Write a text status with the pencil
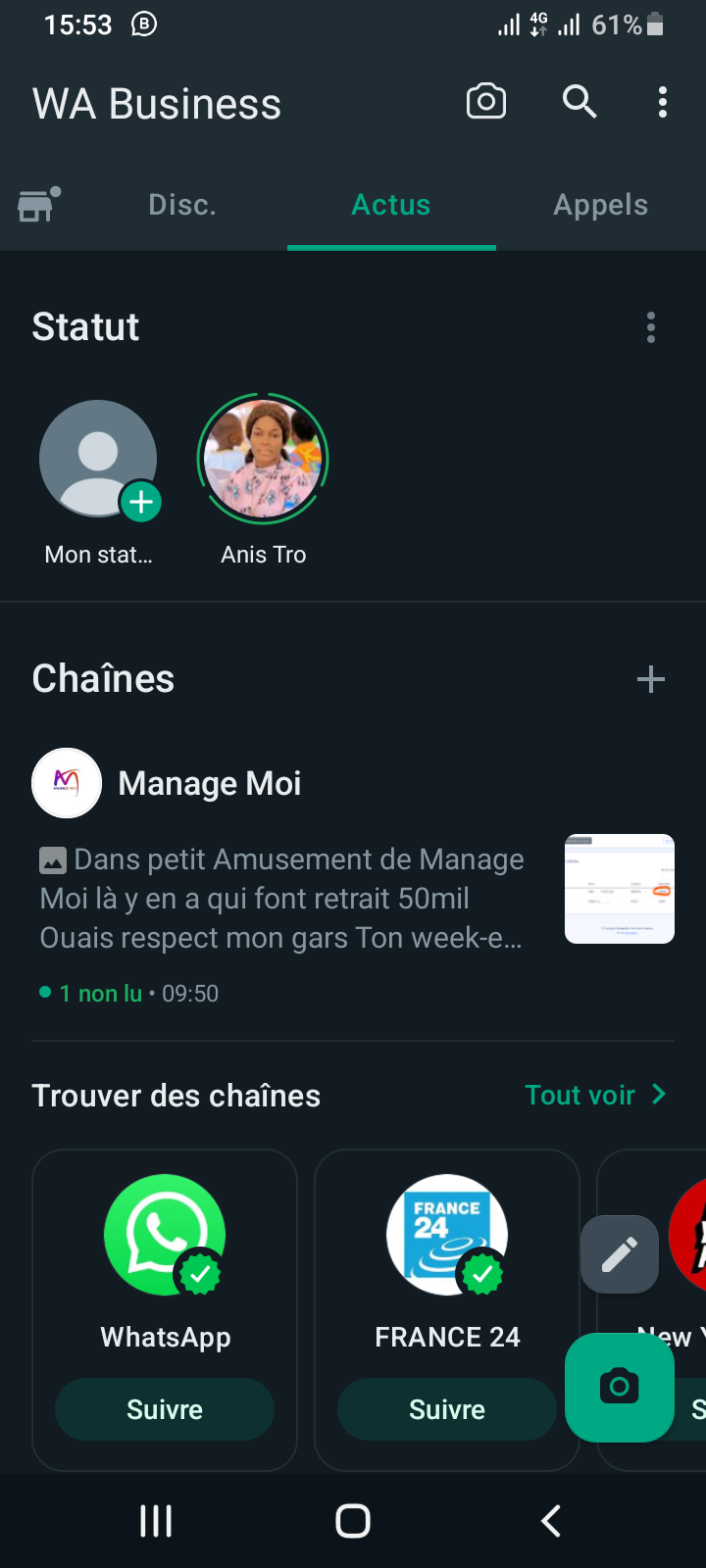This screenshot has height=1568, width=706. [x=620, y=1254]
